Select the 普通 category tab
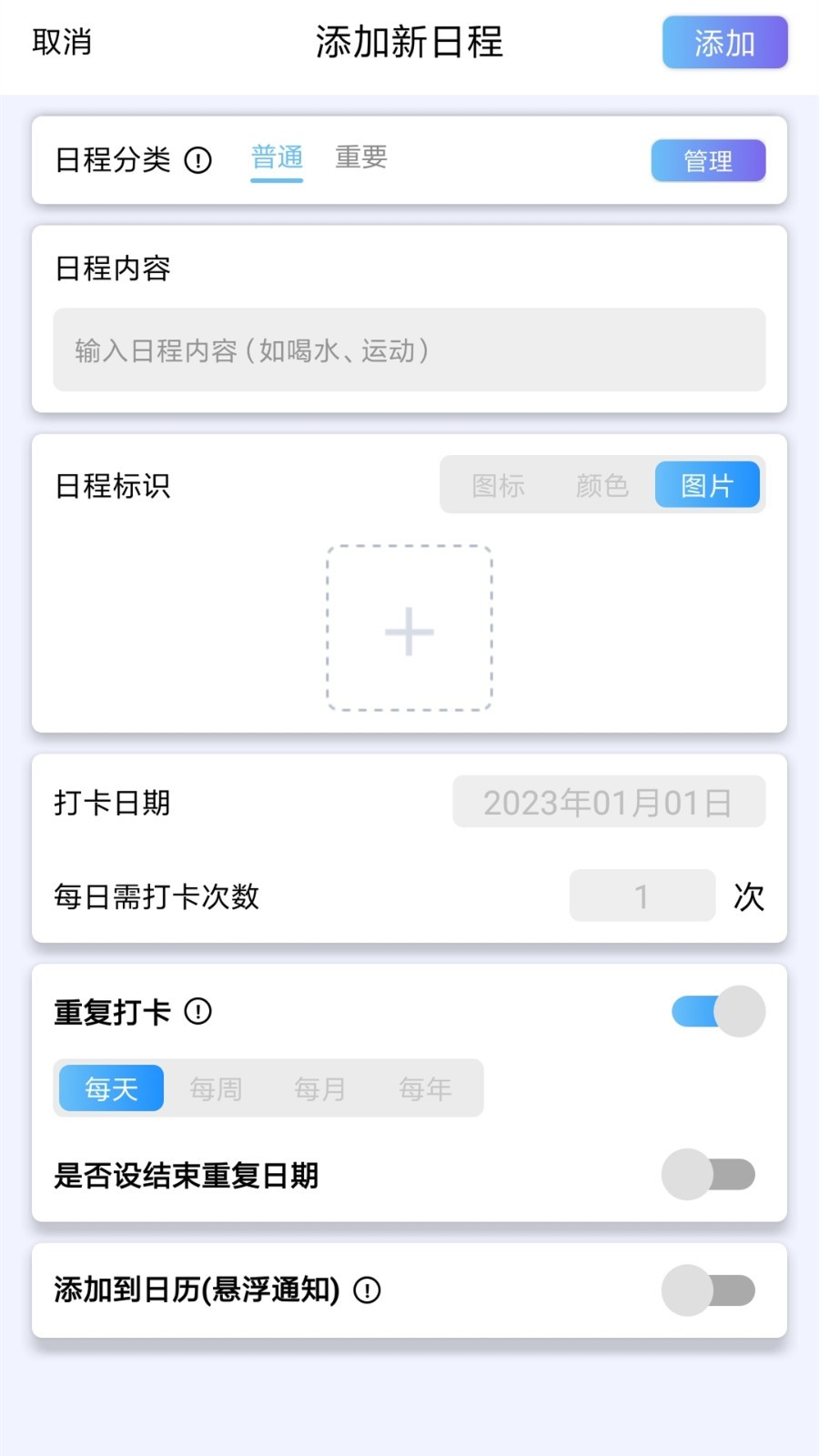The width and height of the screenshot is (819, 1456). click(x=276, y=157)
